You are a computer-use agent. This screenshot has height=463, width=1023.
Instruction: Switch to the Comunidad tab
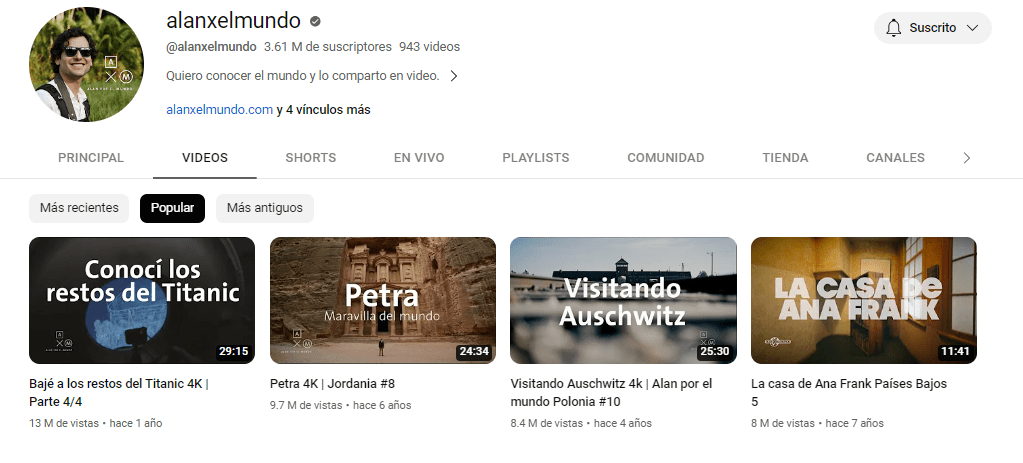pos(665,158)
